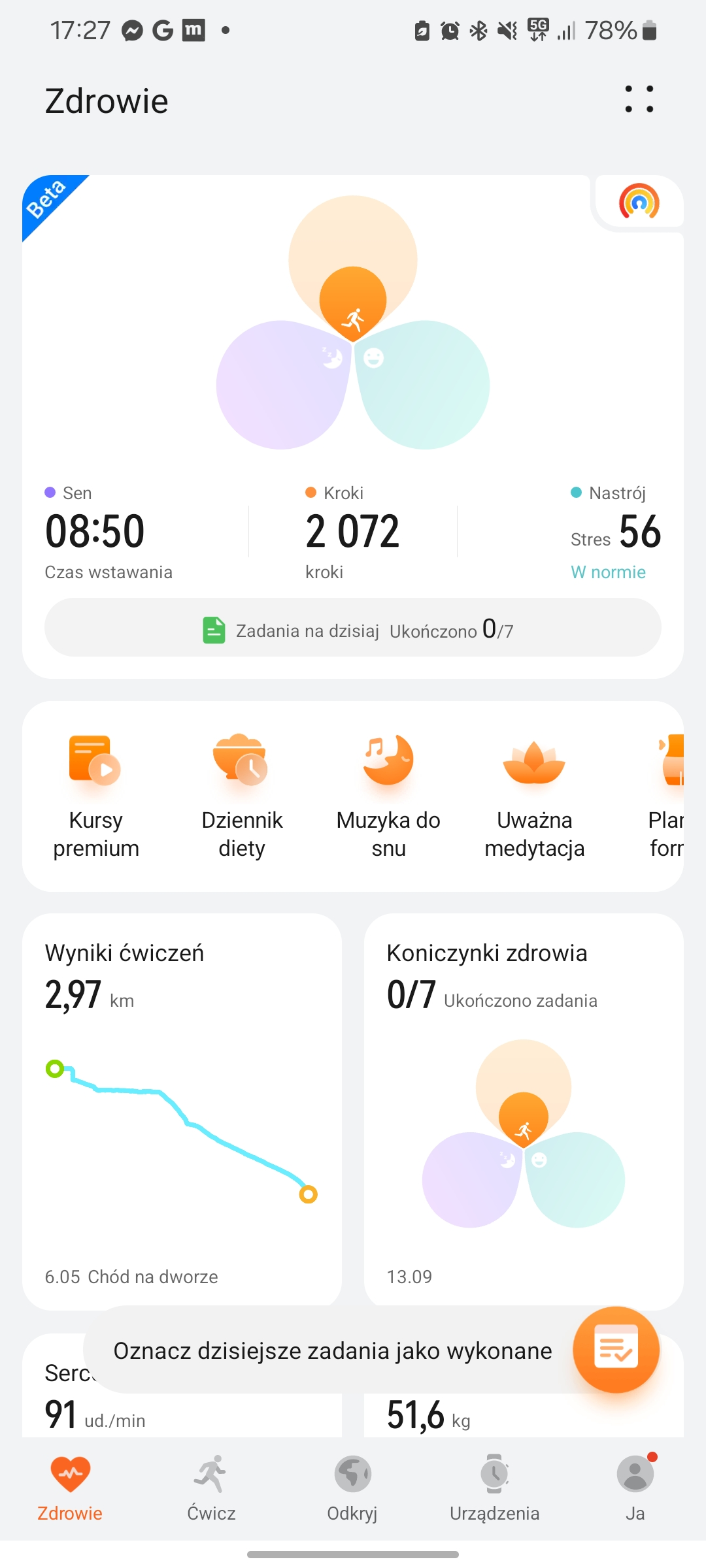
Task: Open Zadania na dzisiaj tasks bar
Action: click(353, 629)
